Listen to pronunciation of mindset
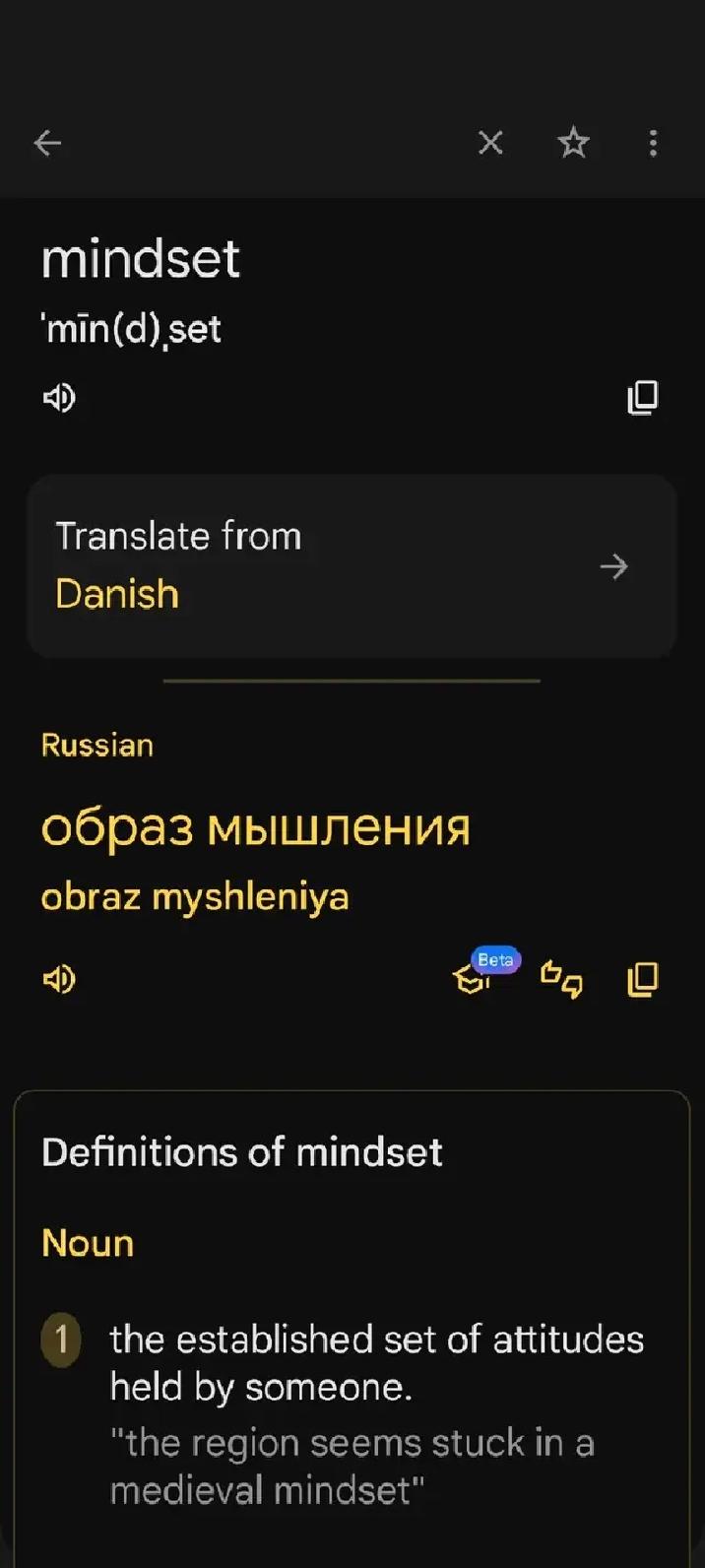Viewport: 705px width, 1568px height. [59, 398]
